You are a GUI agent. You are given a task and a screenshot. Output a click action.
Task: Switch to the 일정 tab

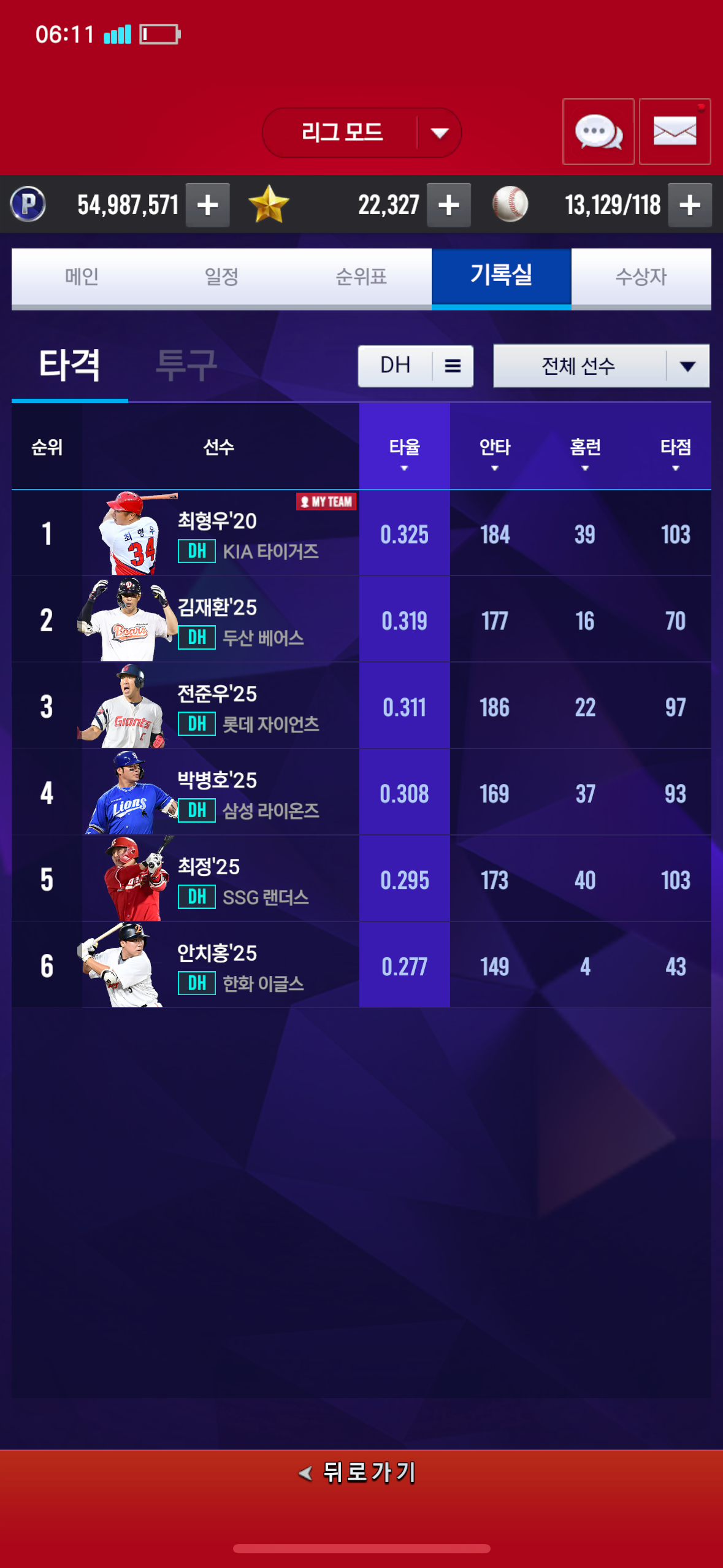pyautogui.click(x=221, y=277)
